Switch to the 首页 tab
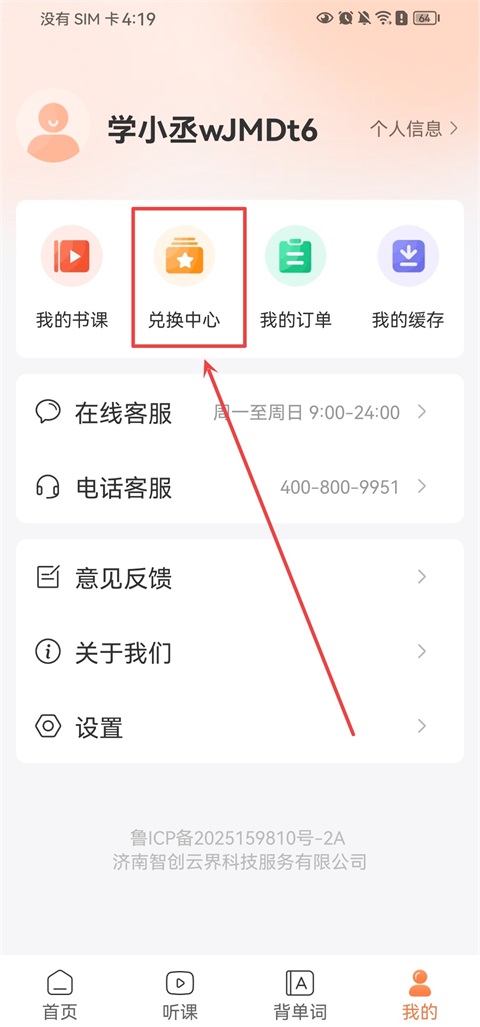 pyautogui.click(x=60, y=994)
